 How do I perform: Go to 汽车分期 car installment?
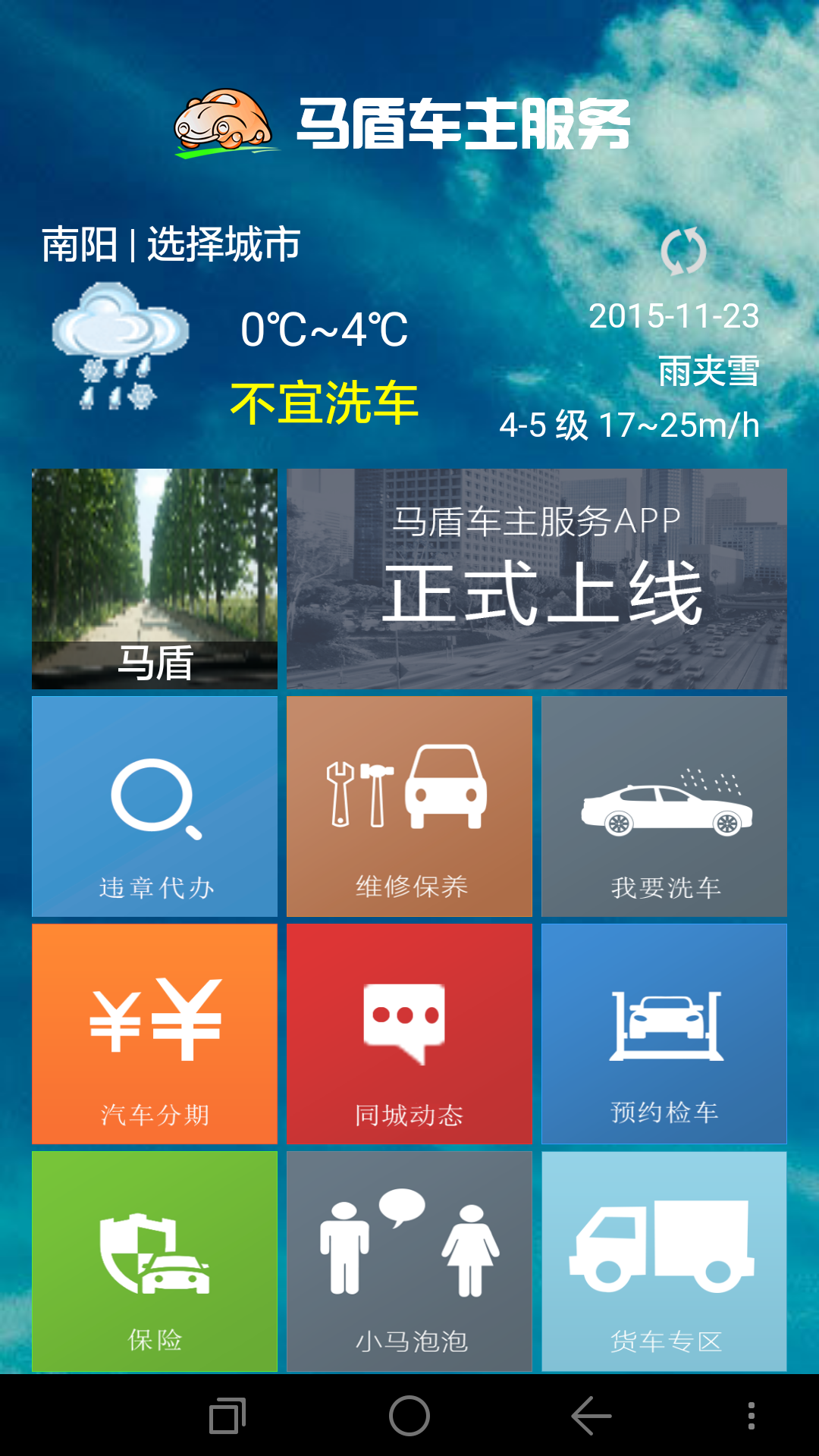[155, 1034]
